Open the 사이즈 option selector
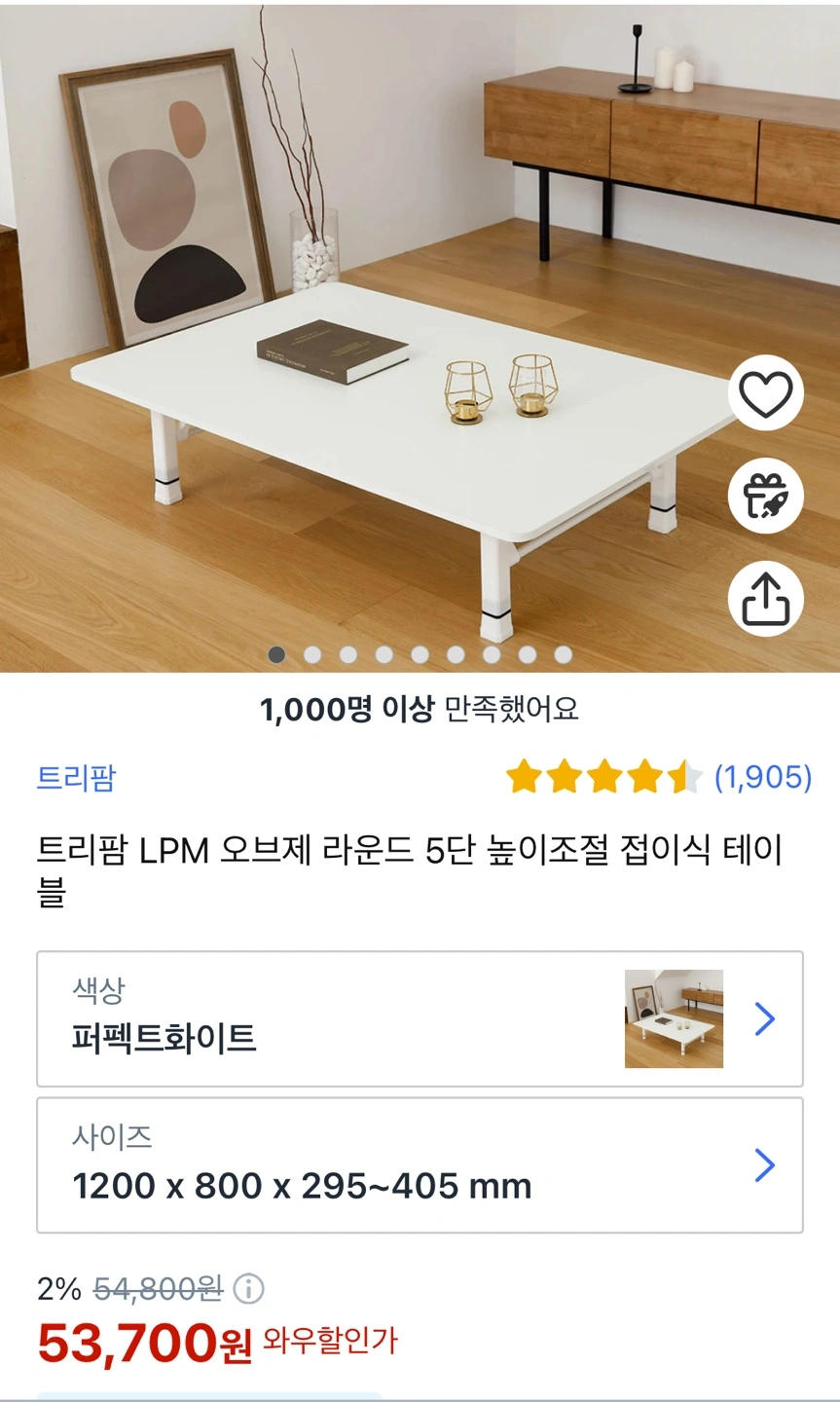This screenshot has width=840, height=1402. tap(420, 1165)
